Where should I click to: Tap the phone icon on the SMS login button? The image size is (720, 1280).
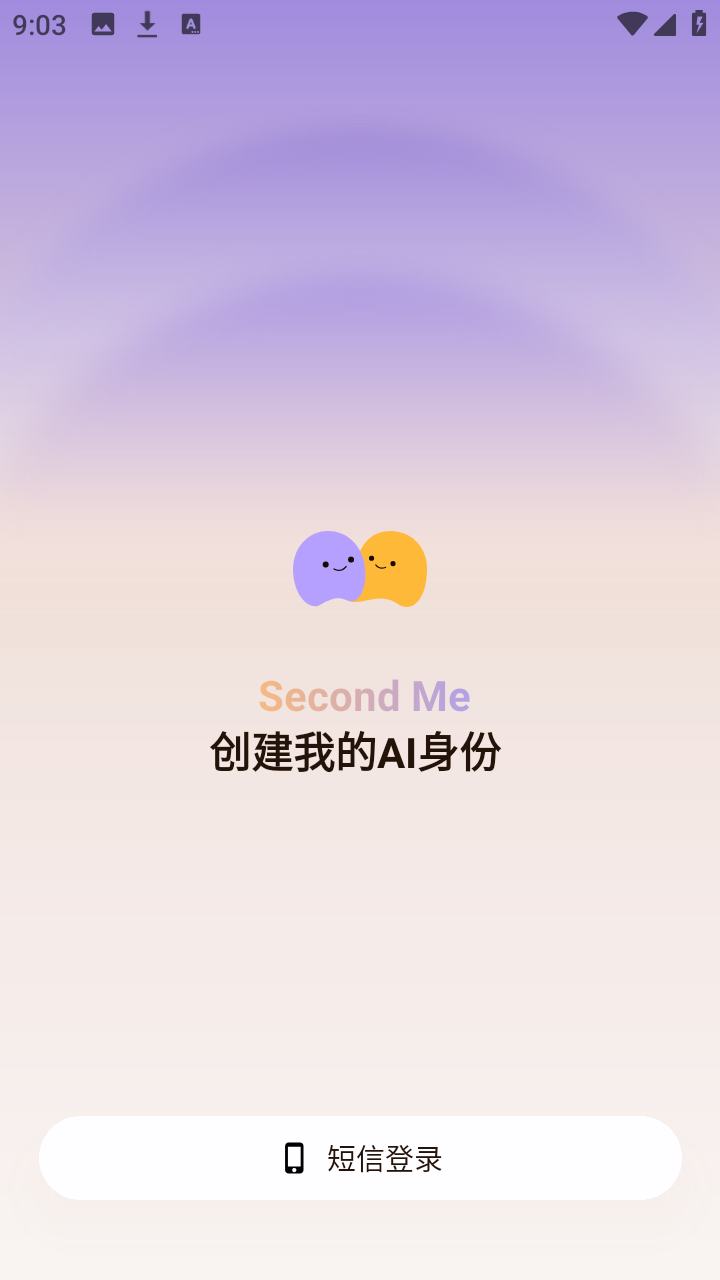294,1157
